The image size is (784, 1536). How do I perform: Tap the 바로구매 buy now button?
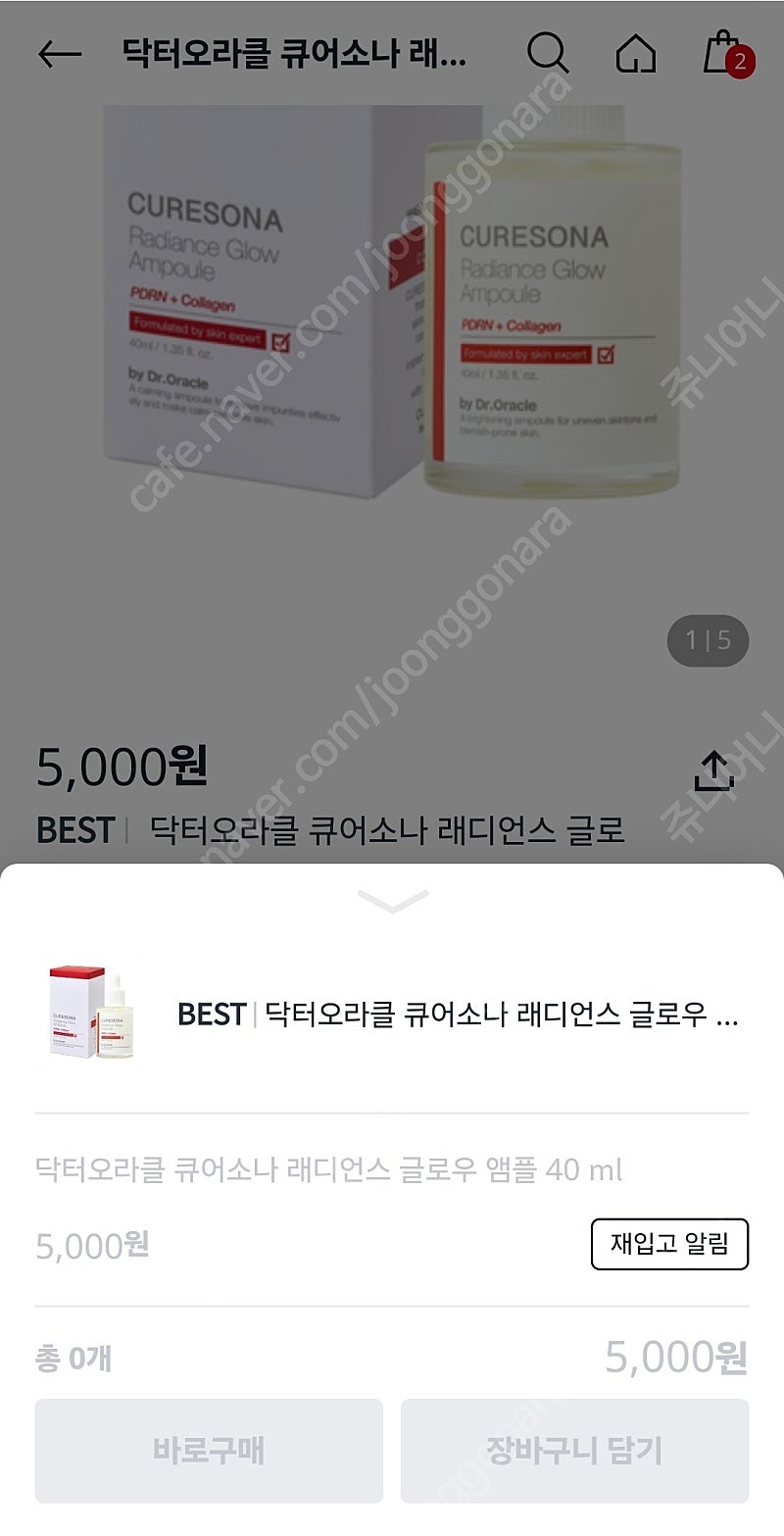point(209,1451)
